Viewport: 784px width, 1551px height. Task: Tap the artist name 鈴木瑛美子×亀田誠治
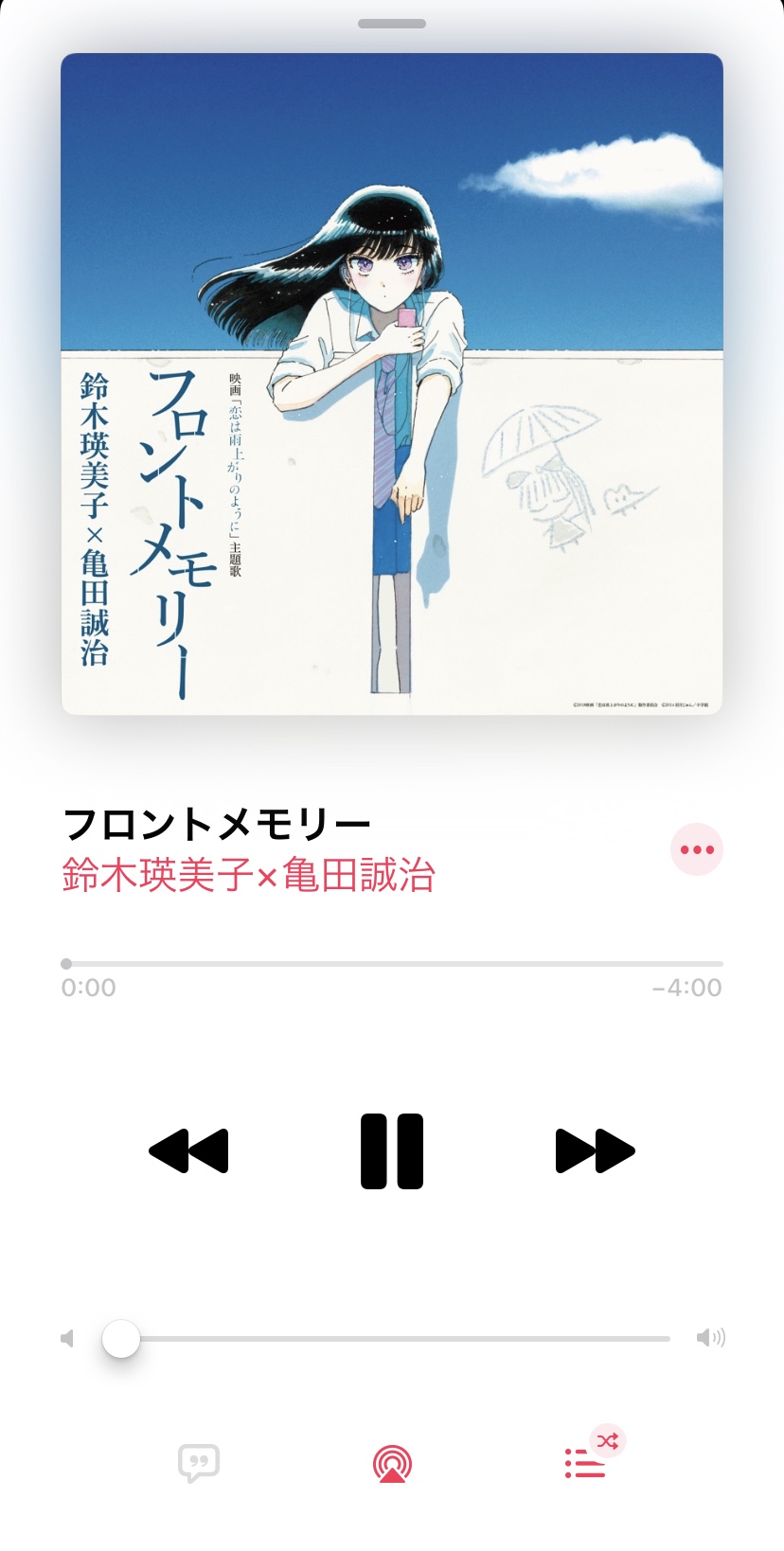tap(248, 875)
